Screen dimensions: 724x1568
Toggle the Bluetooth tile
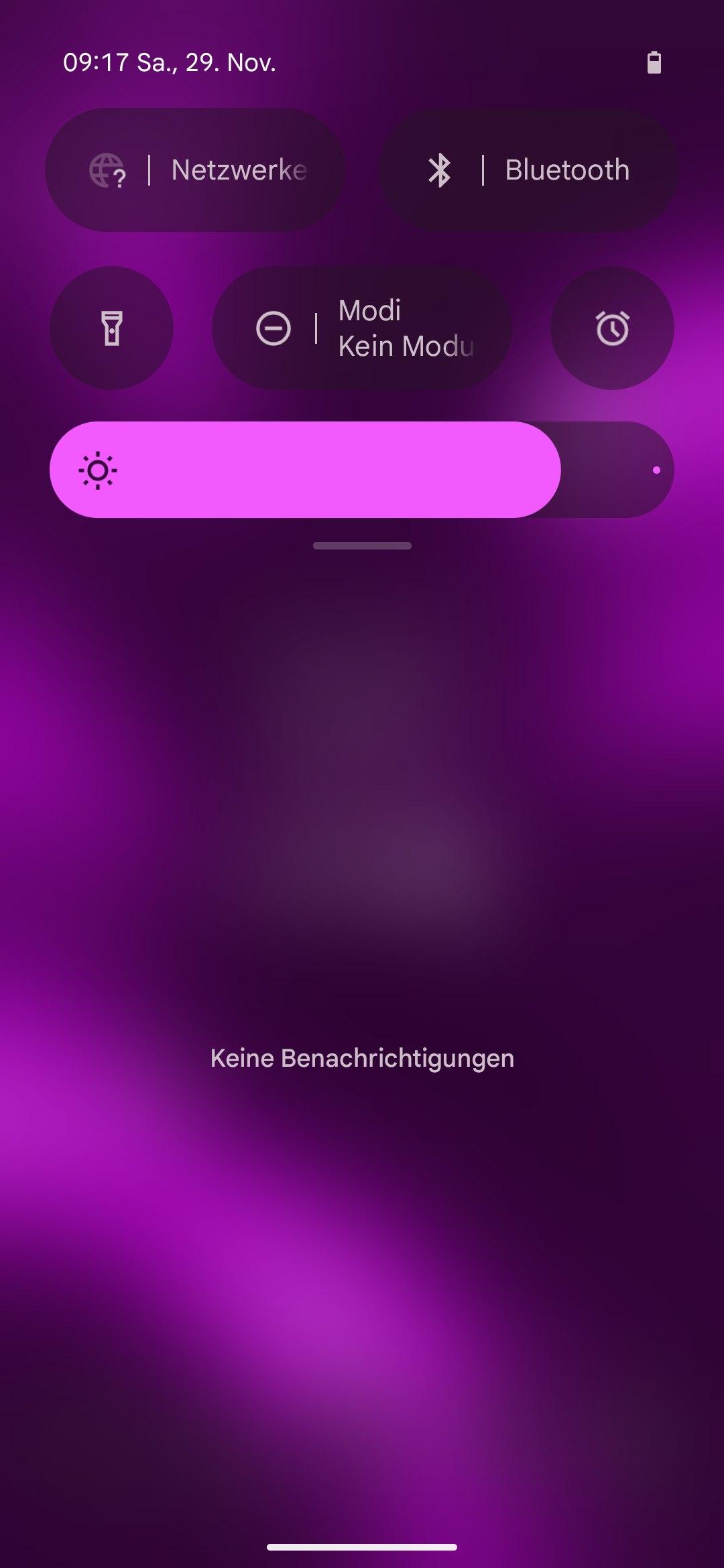pyautogui.click(x=440, y=170)
